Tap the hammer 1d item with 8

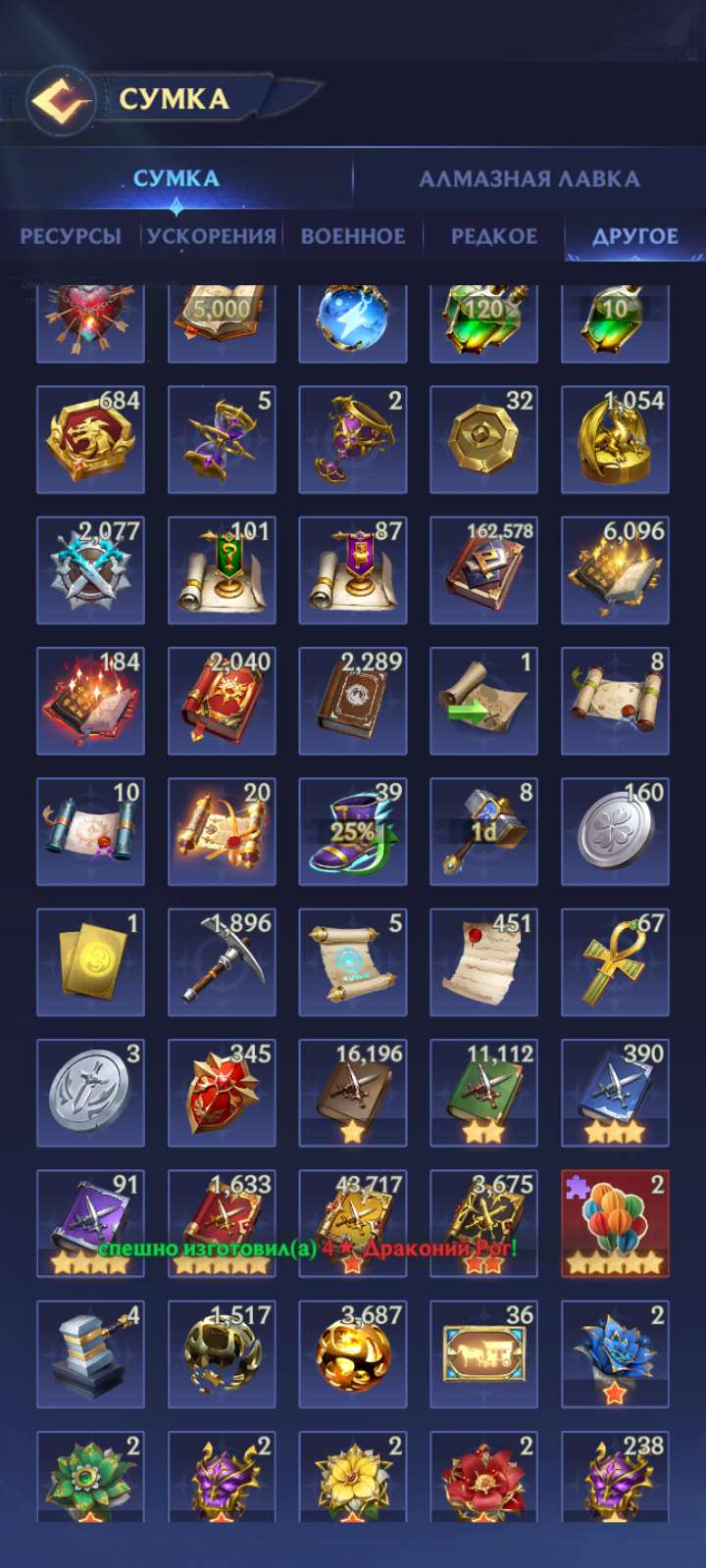tap(483, 832)
